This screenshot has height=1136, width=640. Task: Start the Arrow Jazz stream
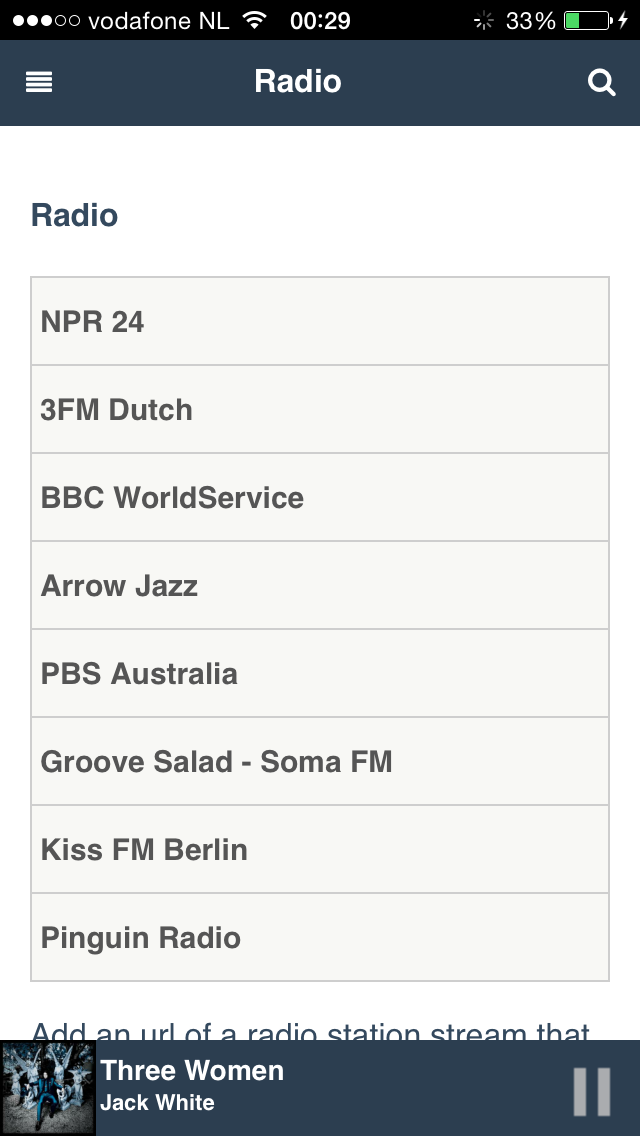[320, 585]
